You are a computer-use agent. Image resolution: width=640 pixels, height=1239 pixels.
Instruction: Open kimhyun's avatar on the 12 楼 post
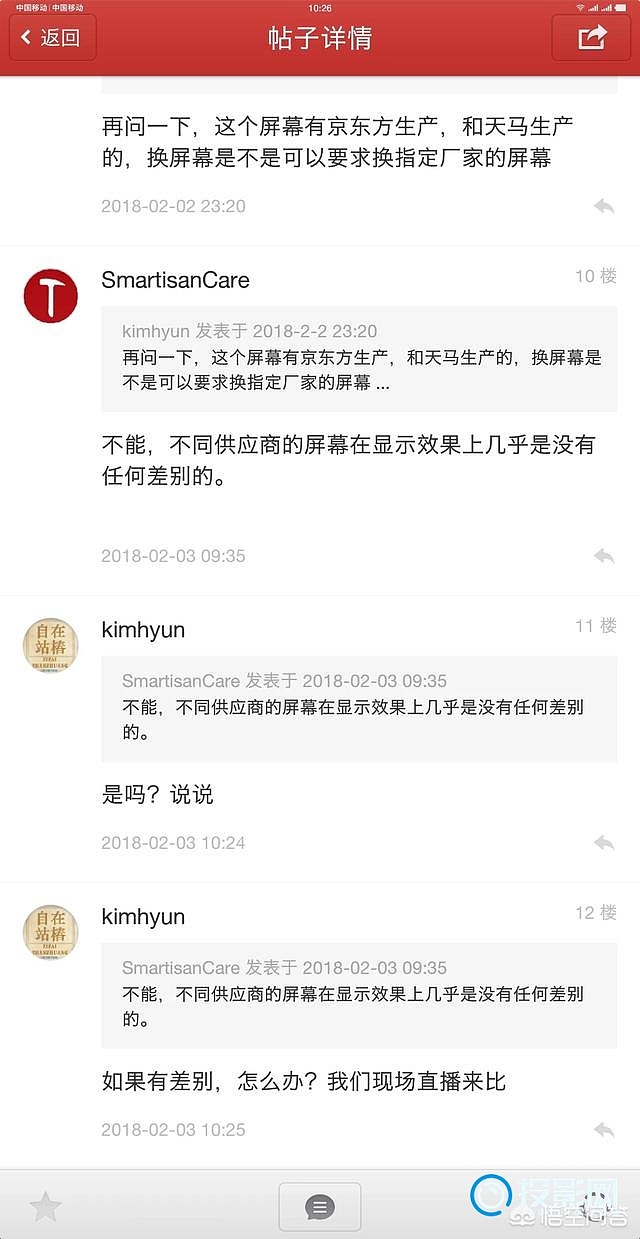[x=50, y=932]
